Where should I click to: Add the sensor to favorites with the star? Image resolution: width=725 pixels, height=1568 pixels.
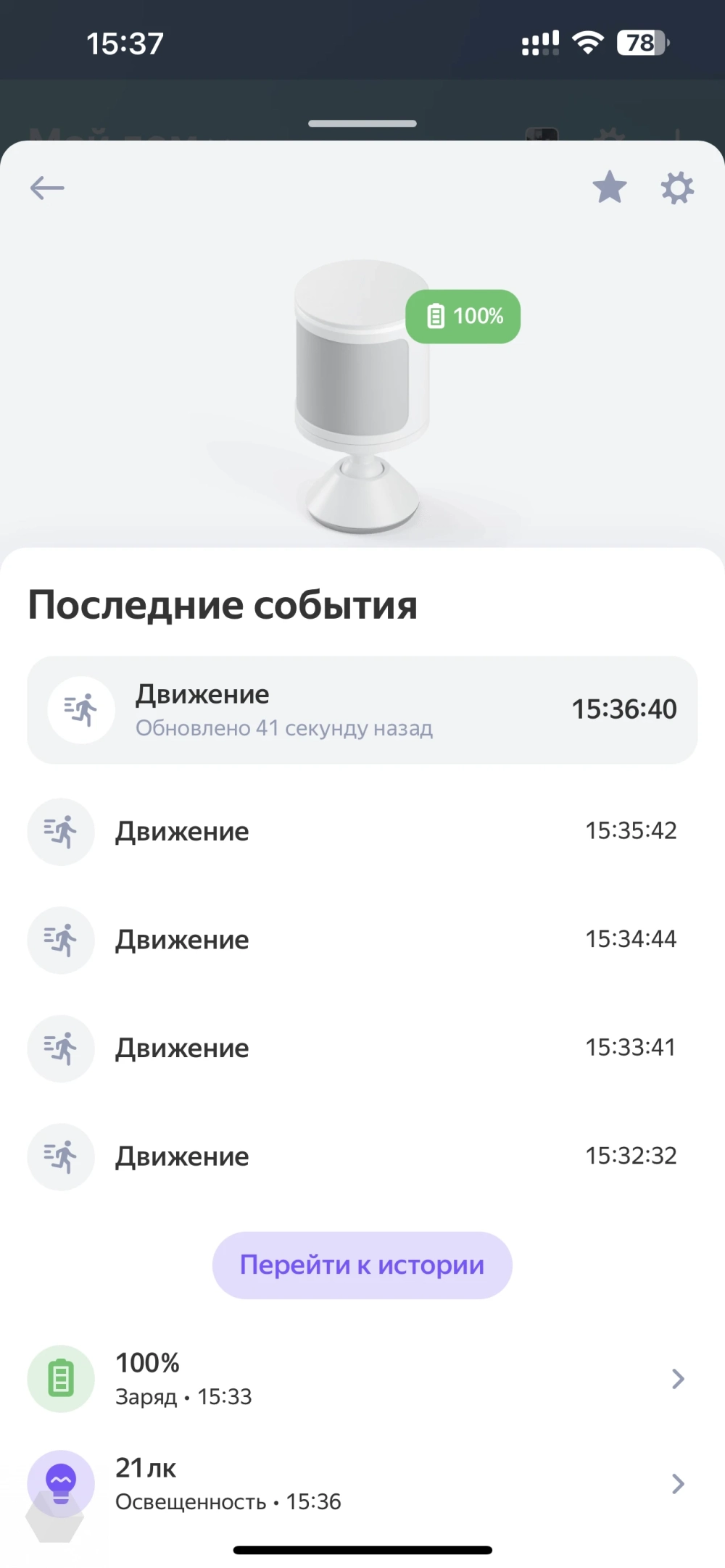click(609, 188)
